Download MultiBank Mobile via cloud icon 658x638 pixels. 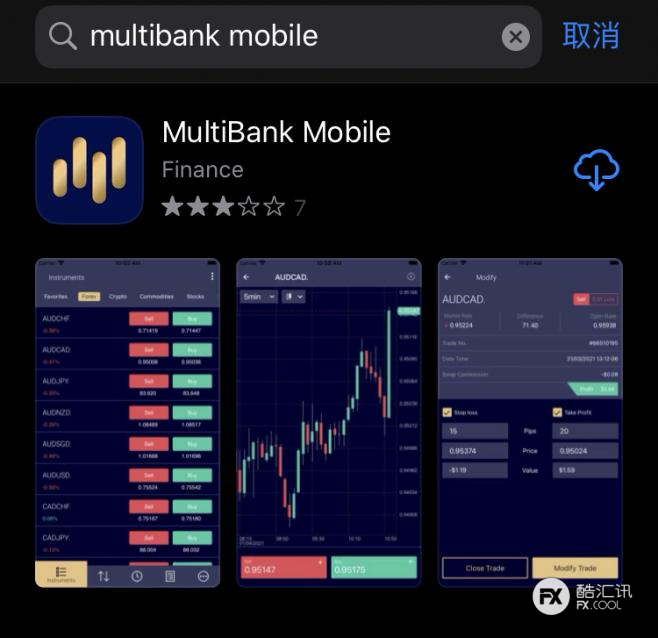pyautogui.click(x=596, y=171)
